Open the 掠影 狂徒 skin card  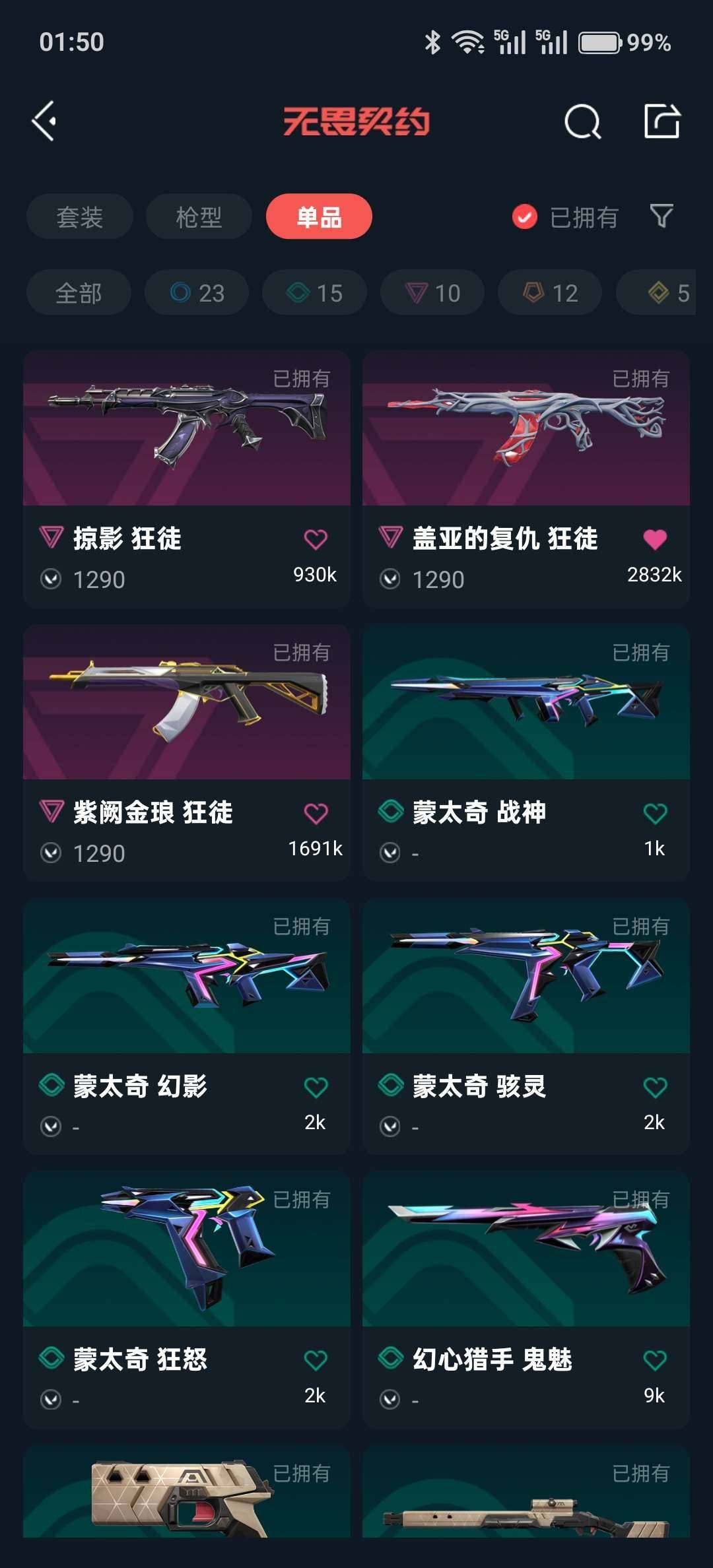[x=186, y=429]
